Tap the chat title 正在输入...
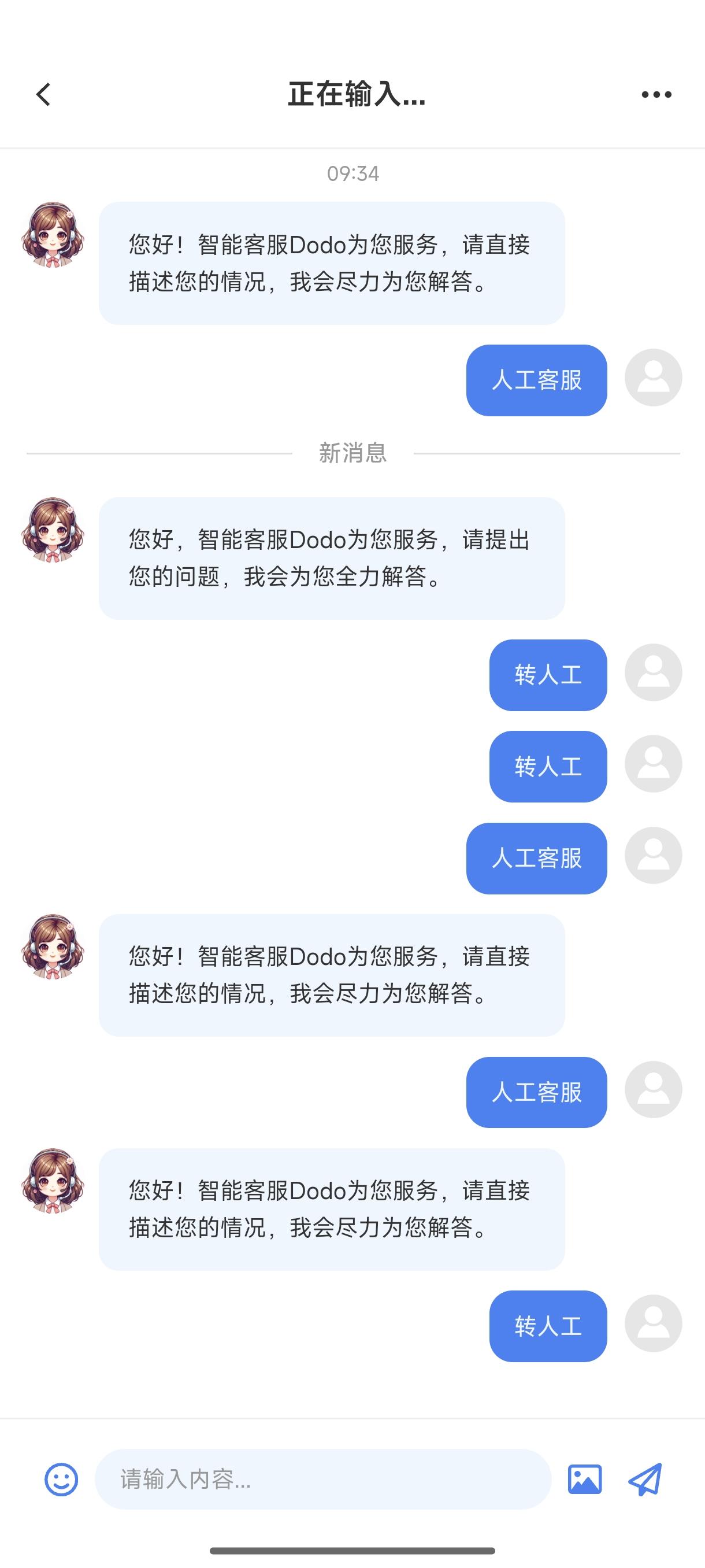 pos(351,94)
